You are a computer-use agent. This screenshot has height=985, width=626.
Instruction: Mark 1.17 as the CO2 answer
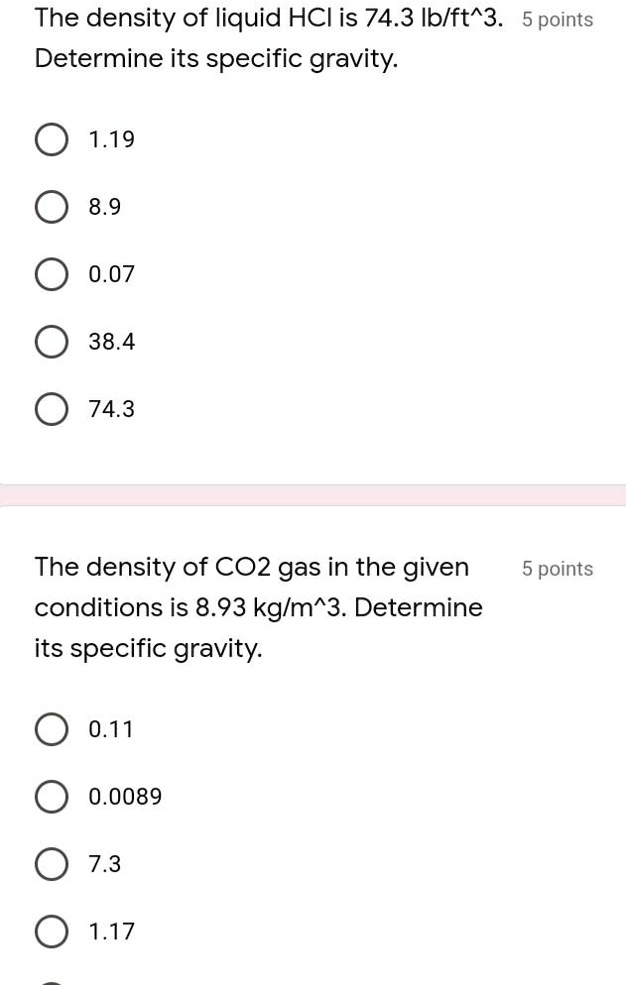click(x=51, y=932)
